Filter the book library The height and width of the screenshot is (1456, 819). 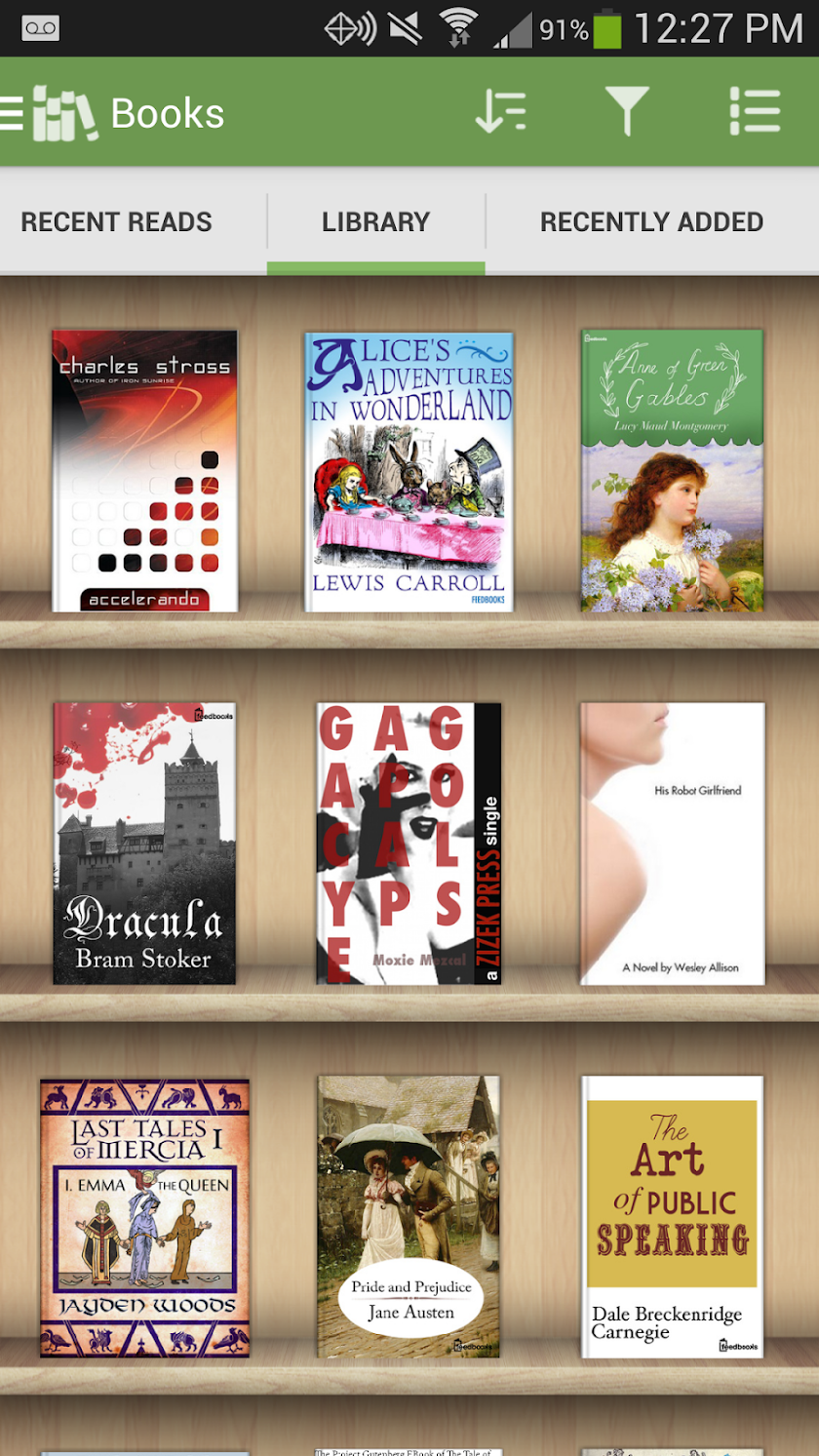click(x=627, y=112)
